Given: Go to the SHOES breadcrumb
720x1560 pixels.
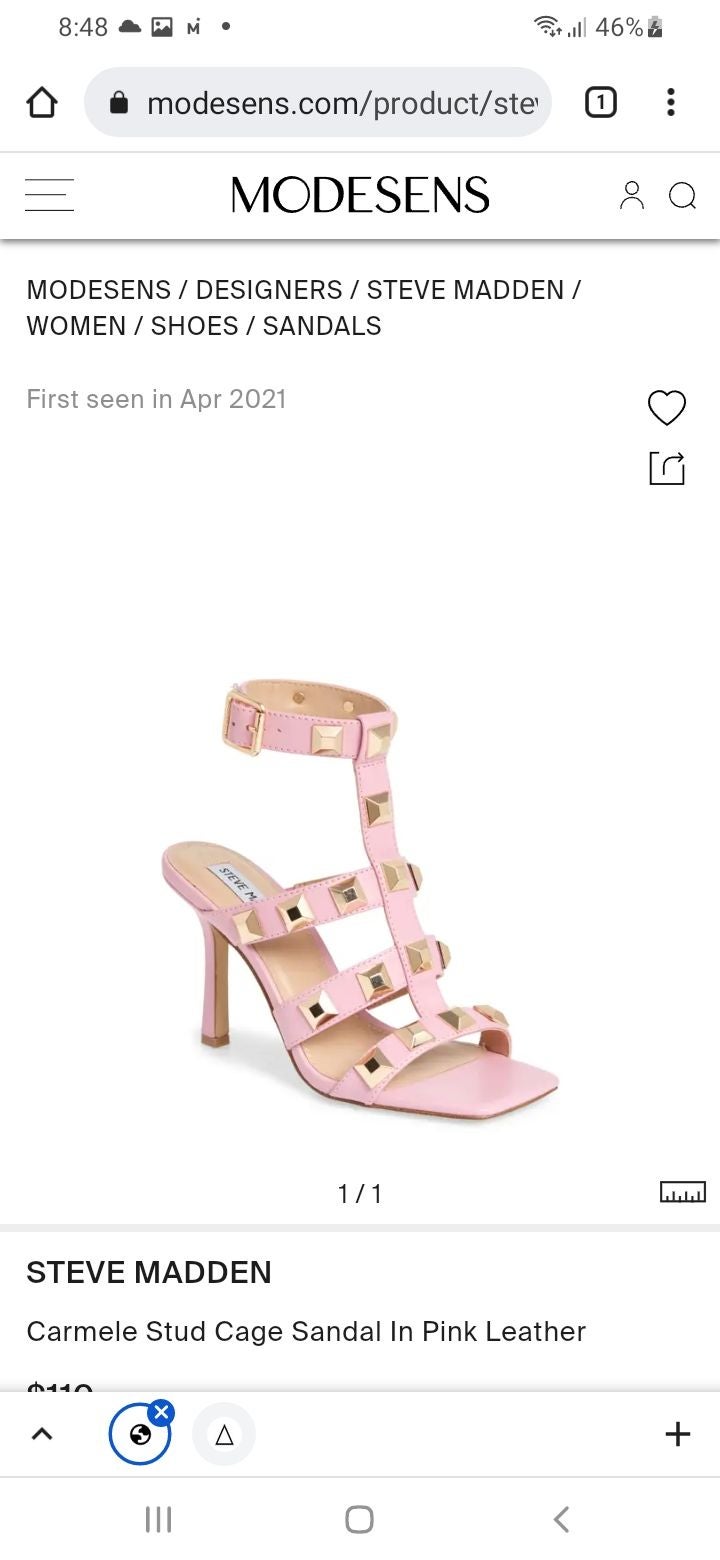Looking at the screenshot, I should click(x=194, y=326).
